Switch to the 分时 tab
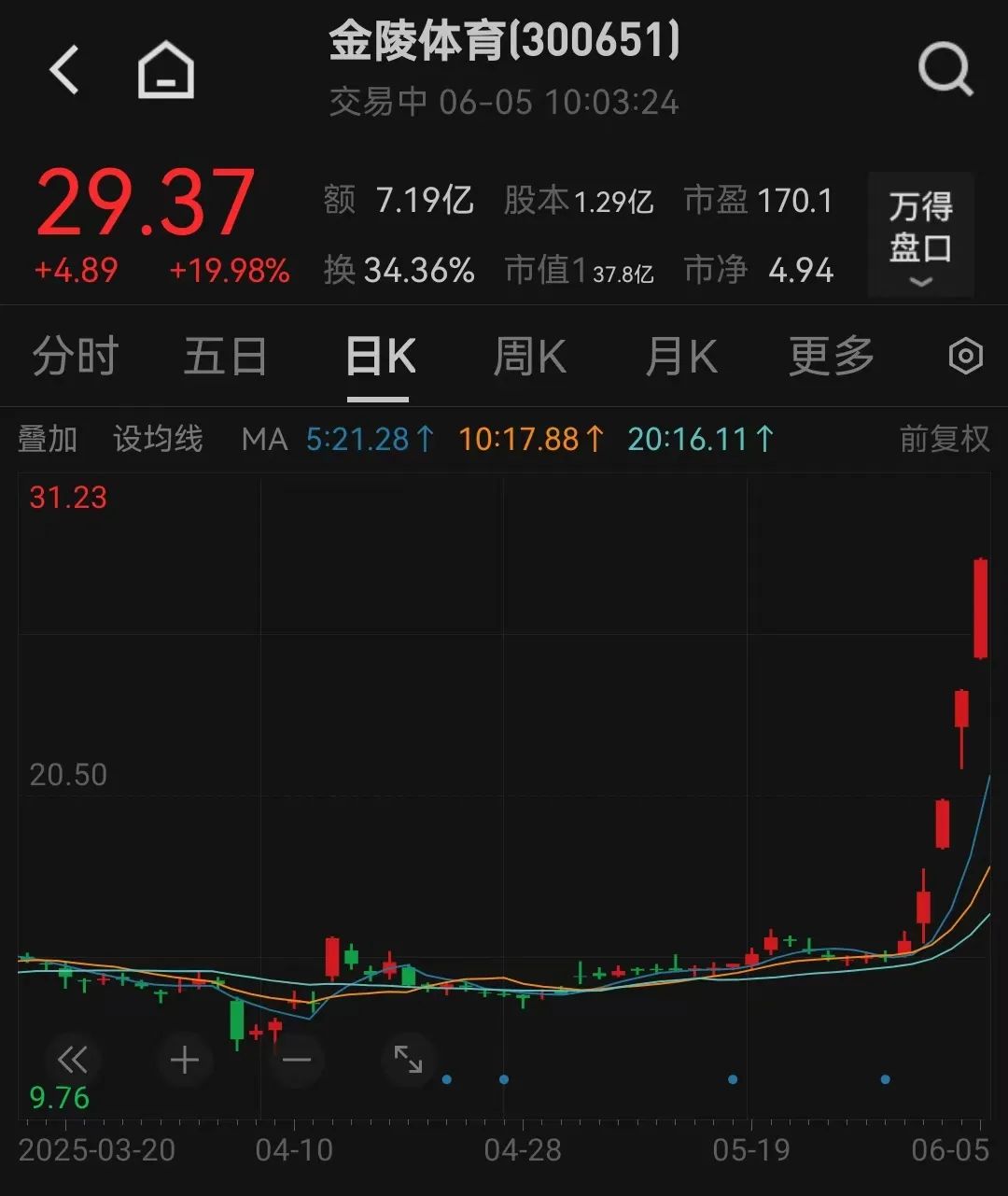1008x1196 pixels. coord(75,357)
